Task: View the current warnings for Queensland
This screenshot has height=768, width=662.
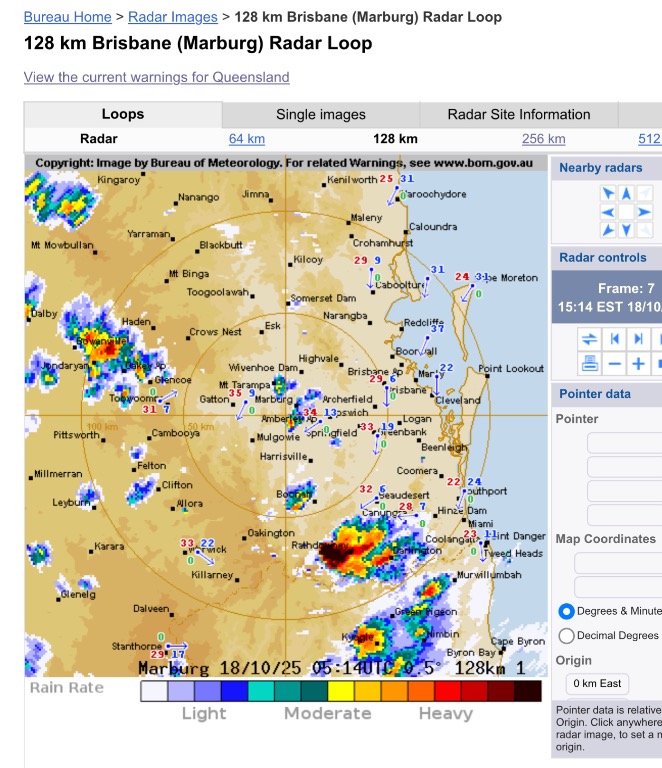Action: tap(156, 77)
